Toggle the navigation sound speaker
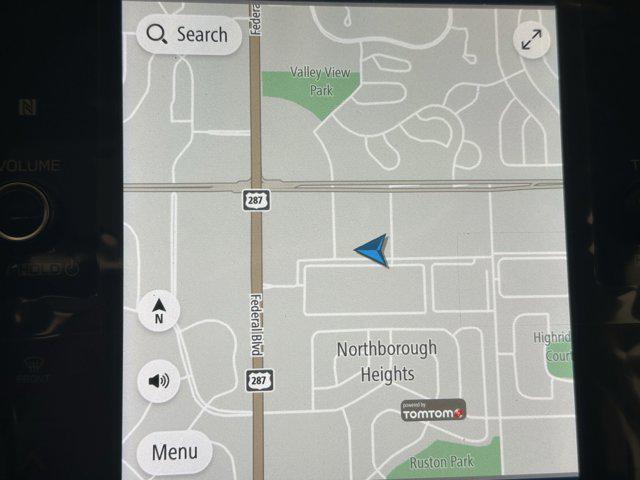 (158, 381)
